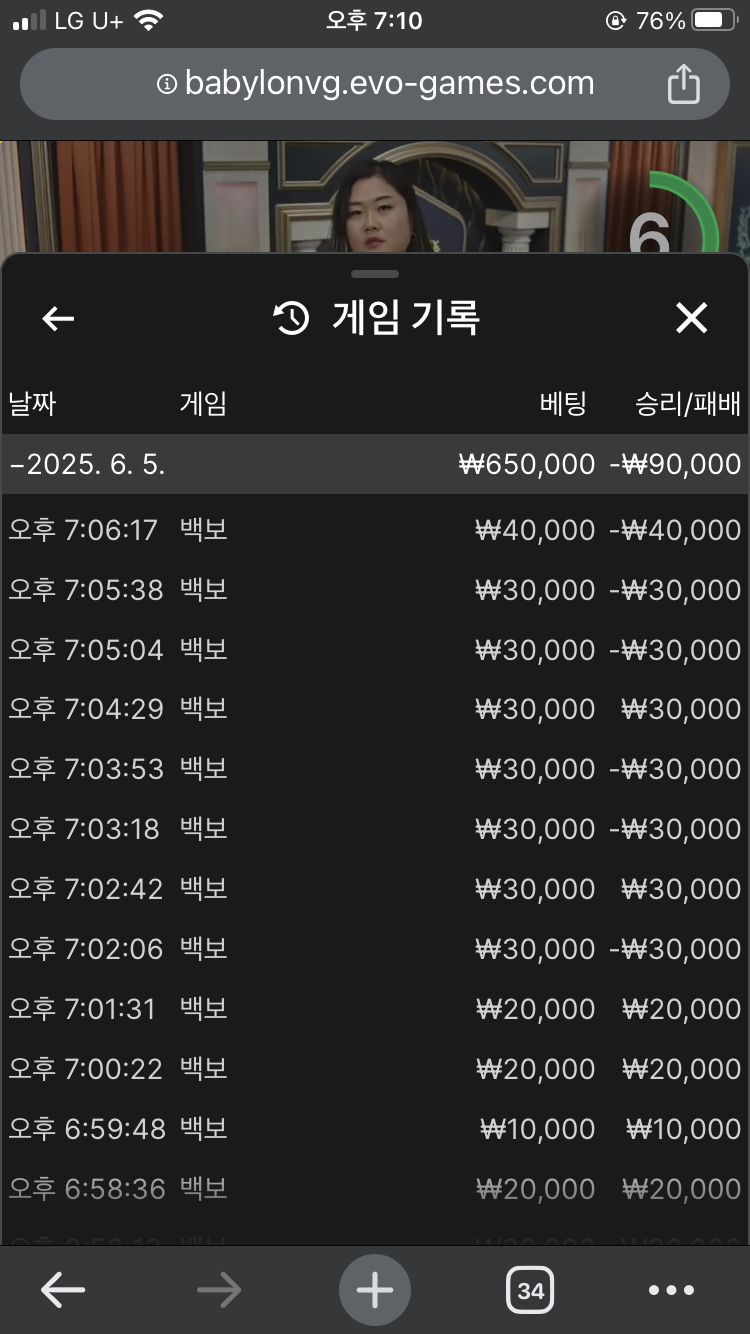Tap the browser share icon

(x=684, y=83)
